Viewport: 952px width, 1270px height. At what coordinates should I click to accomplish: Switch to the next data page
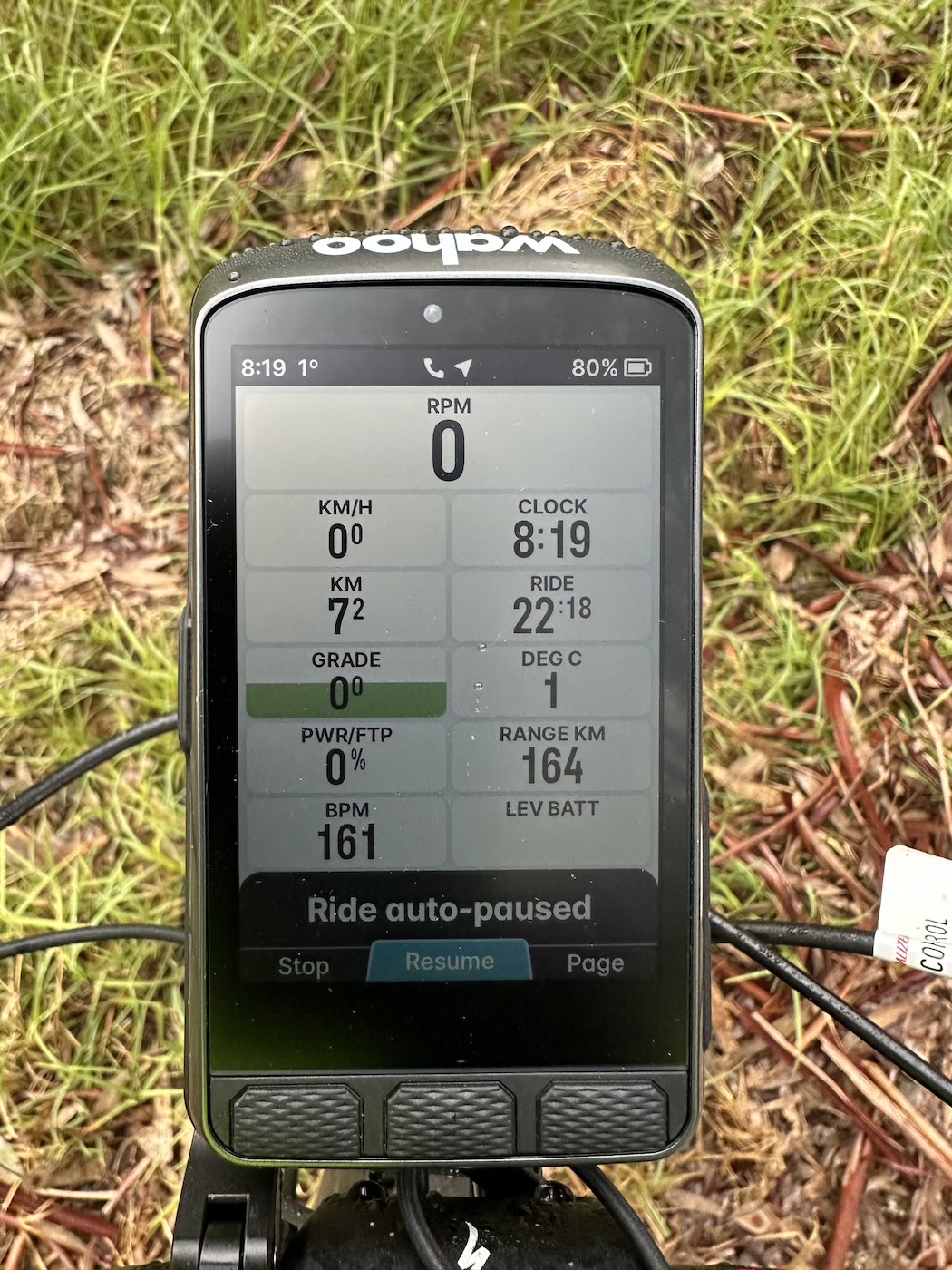pyautogui.click(x=595, y=963)
